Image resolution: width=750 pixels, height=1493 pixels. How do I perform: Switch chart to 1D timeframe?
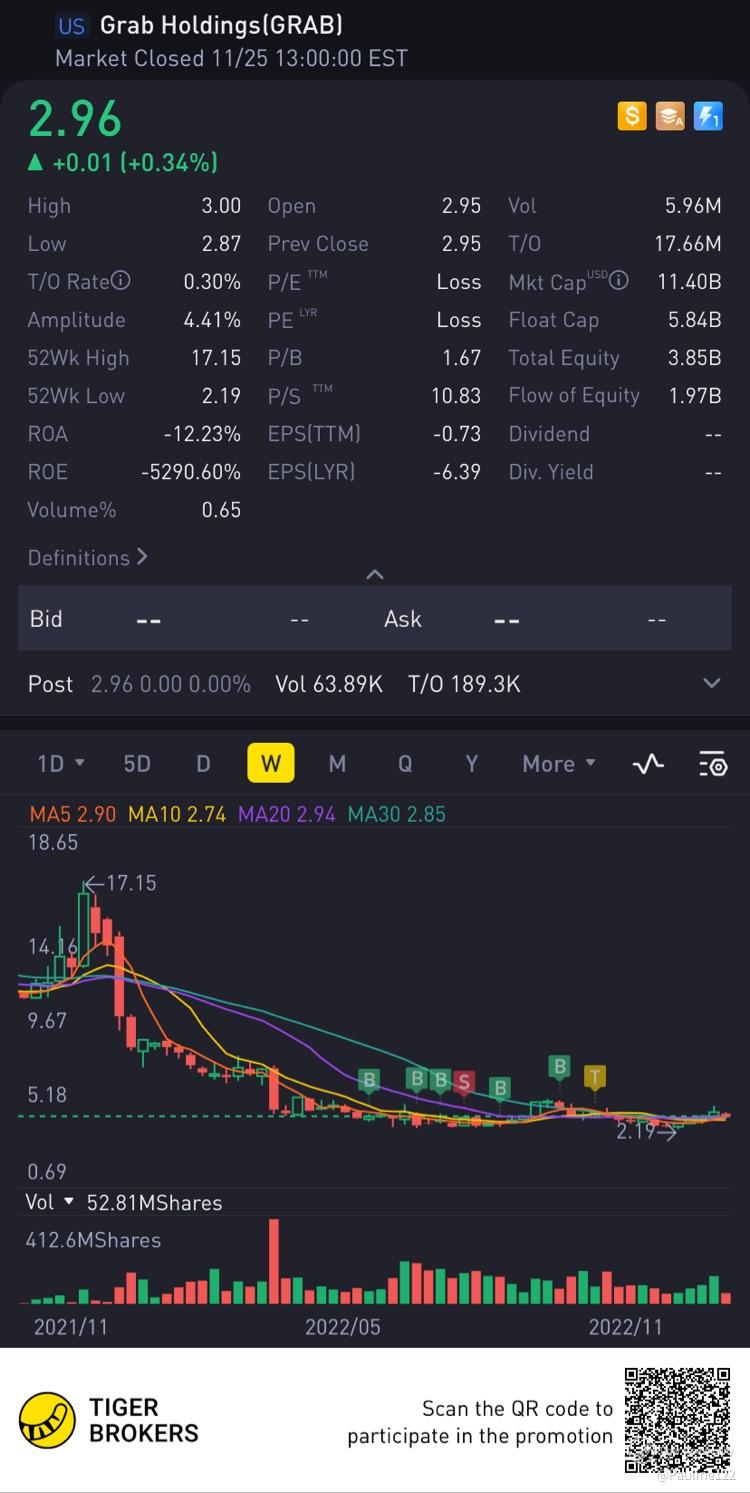click(59, 764)
